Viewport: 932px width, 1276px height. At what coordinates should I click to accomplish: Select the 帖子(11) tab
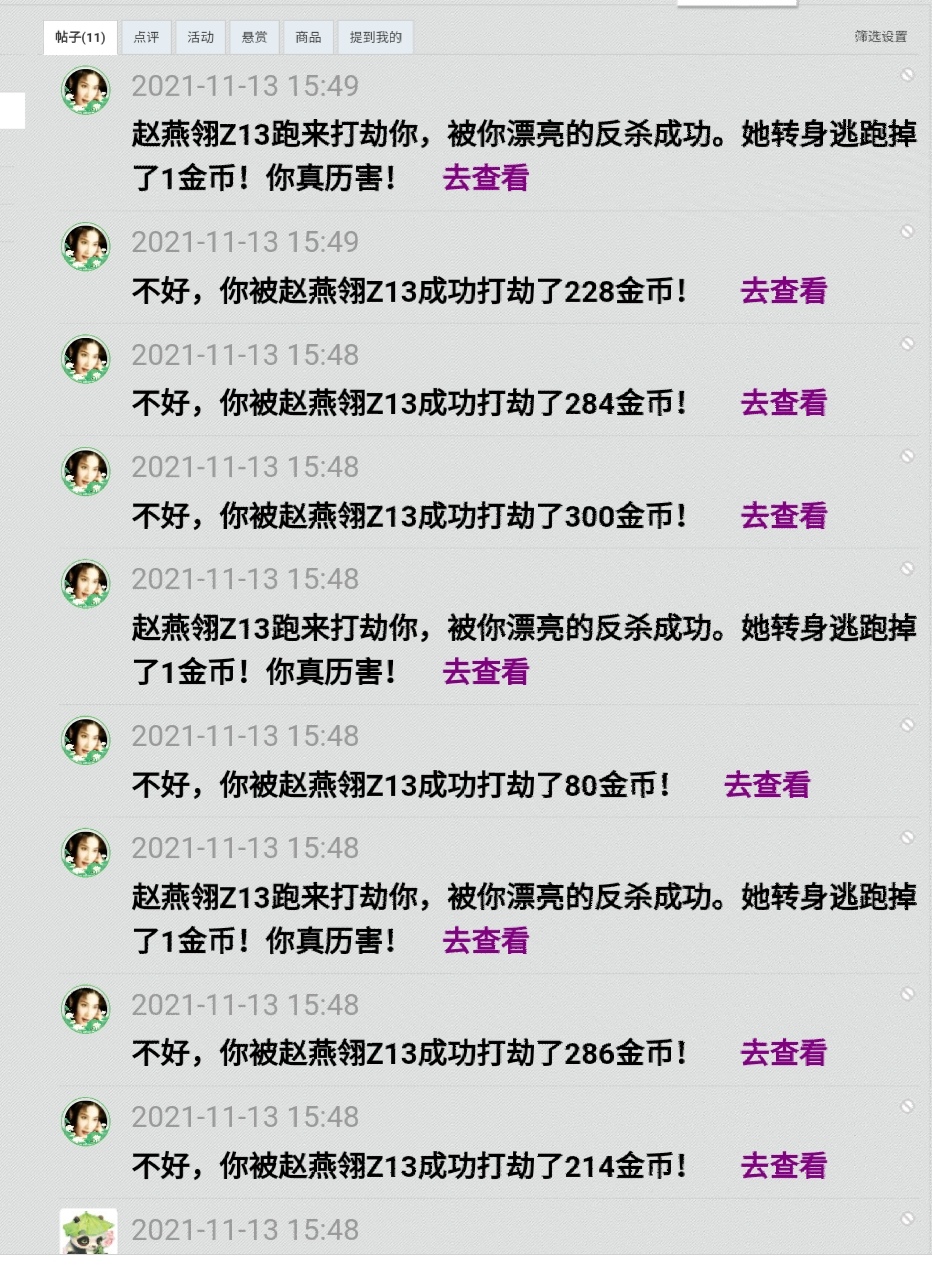(80, 37)
